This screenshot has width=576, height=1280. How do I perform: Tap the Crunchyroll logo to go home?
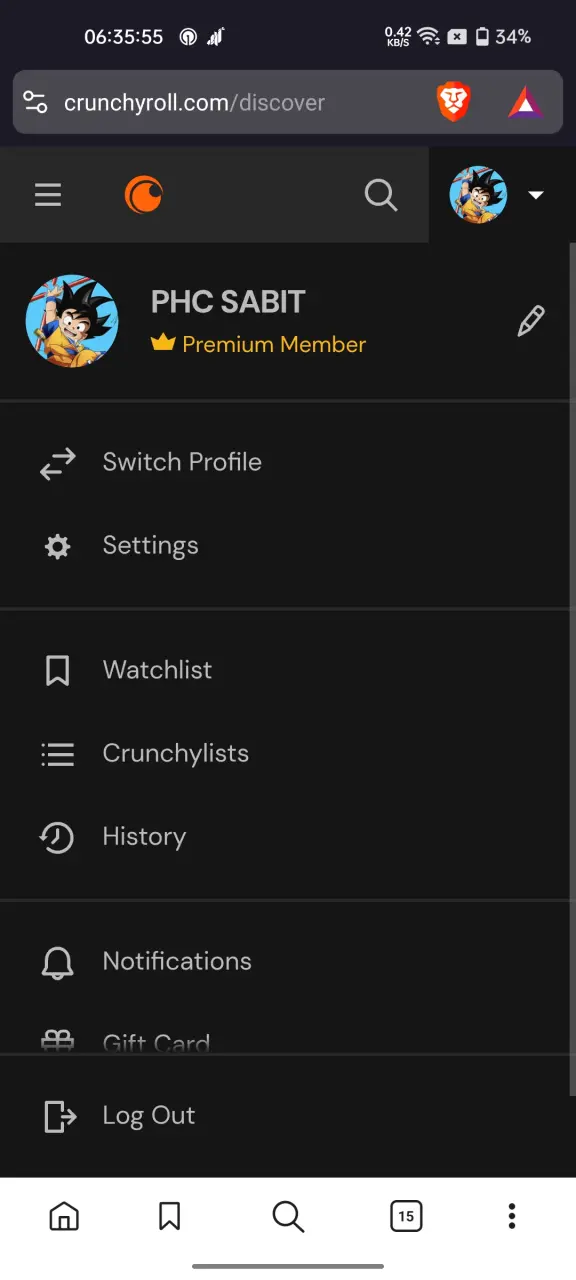[144, 194]
